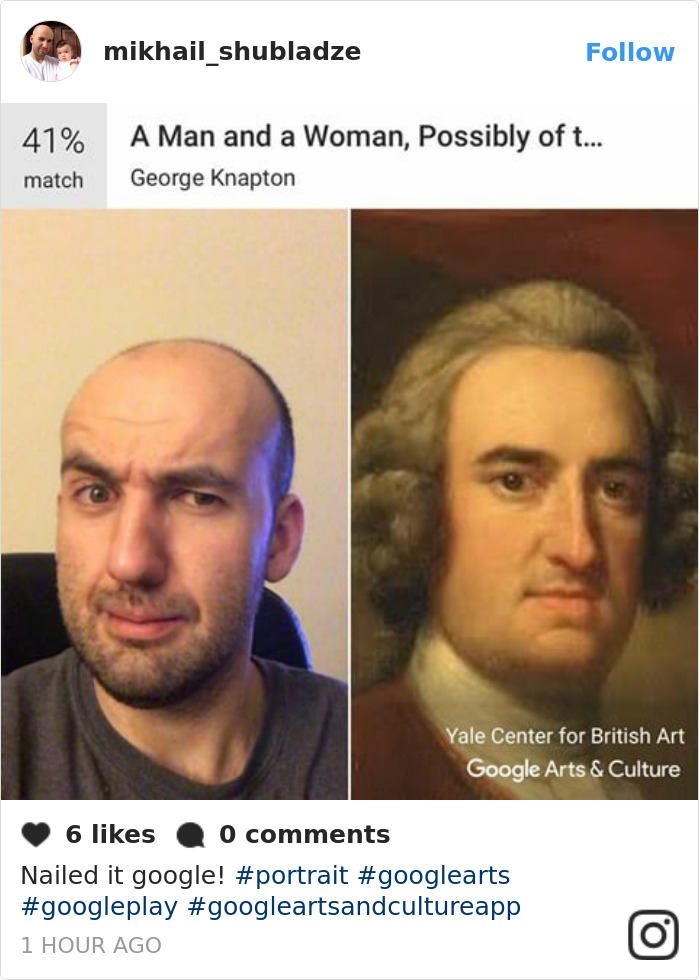Screen dimensions: 700x980
Task: Tap the mikhail_shubladze username
Action: [x=232, y=52]
